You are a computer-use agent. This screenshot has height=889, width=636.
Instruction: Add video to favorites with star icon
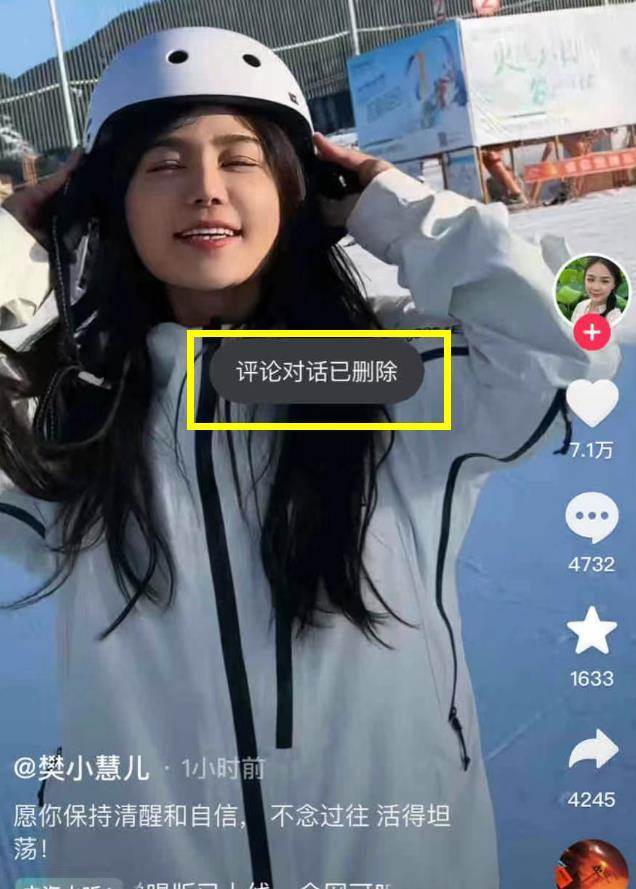click(592, 631)
